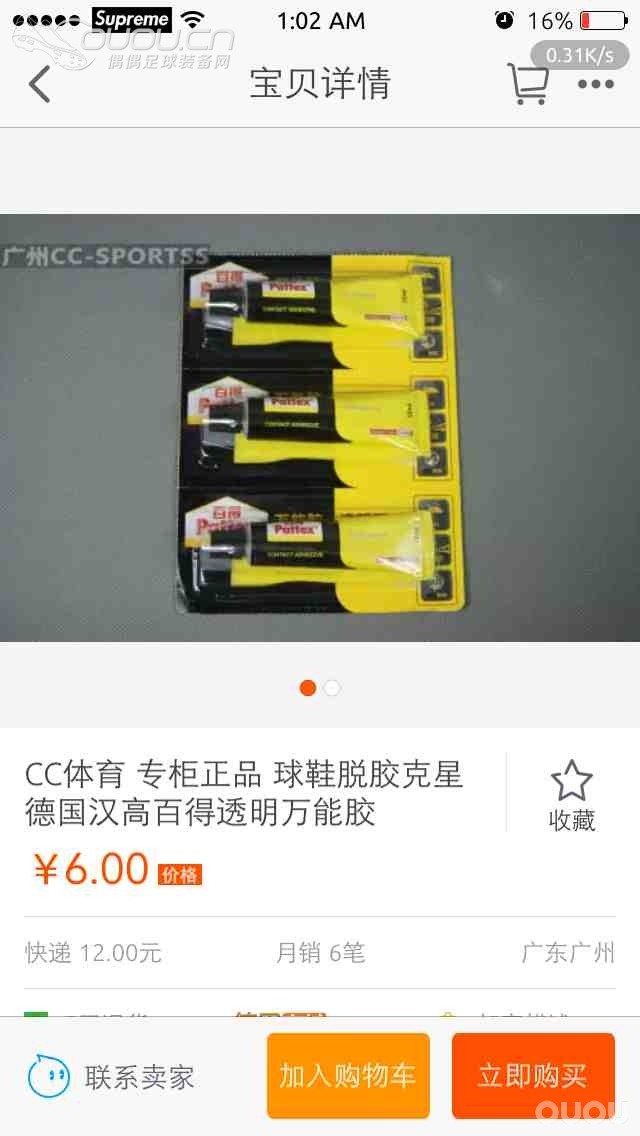Add item with 加入购物车 button
This screenshot has height=1136, width=640.
pyautogui.click(x=348, y=1076)
